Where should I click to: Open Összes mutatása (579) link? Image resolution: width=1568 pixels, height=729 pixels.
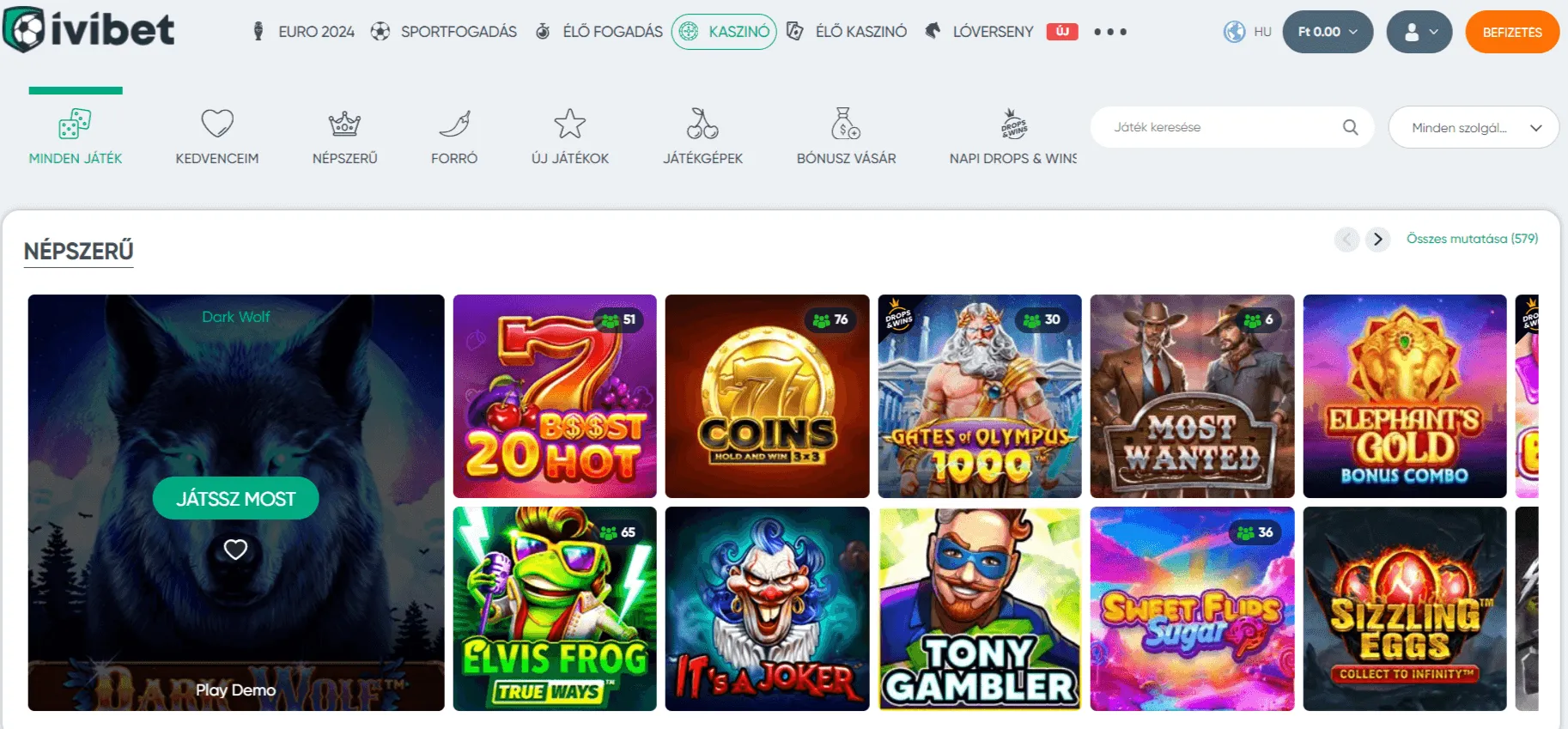coord(1472,239)
